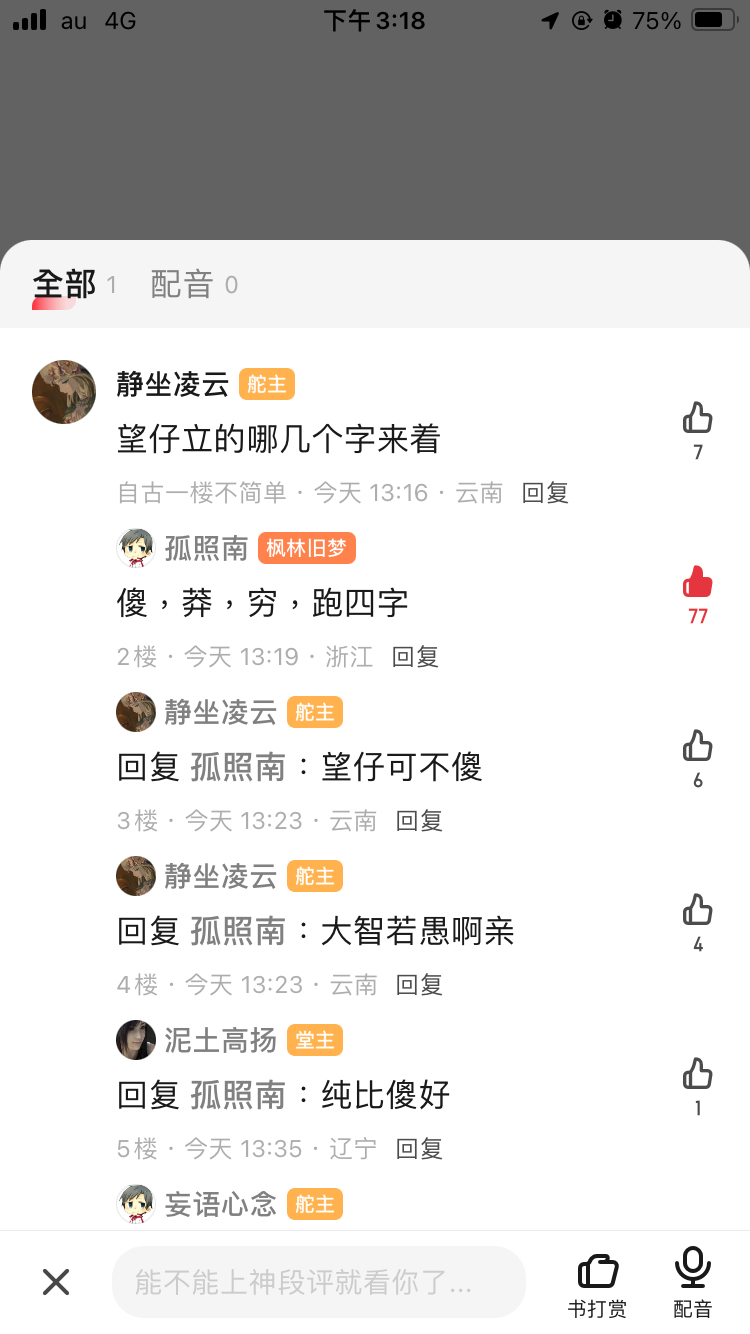
Task: View 孤照南's profile from the 2楼 comment
Action: pos(136,548)
